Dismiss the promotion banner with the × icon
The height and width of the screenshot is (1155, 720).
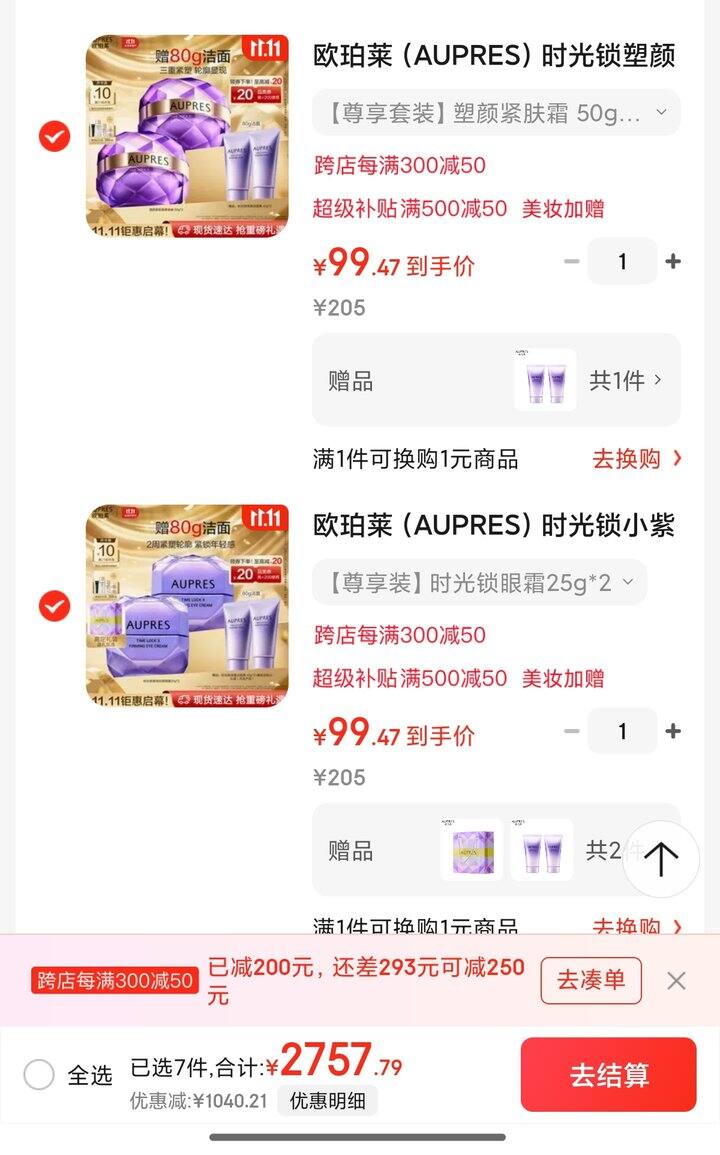coord(676,981)
